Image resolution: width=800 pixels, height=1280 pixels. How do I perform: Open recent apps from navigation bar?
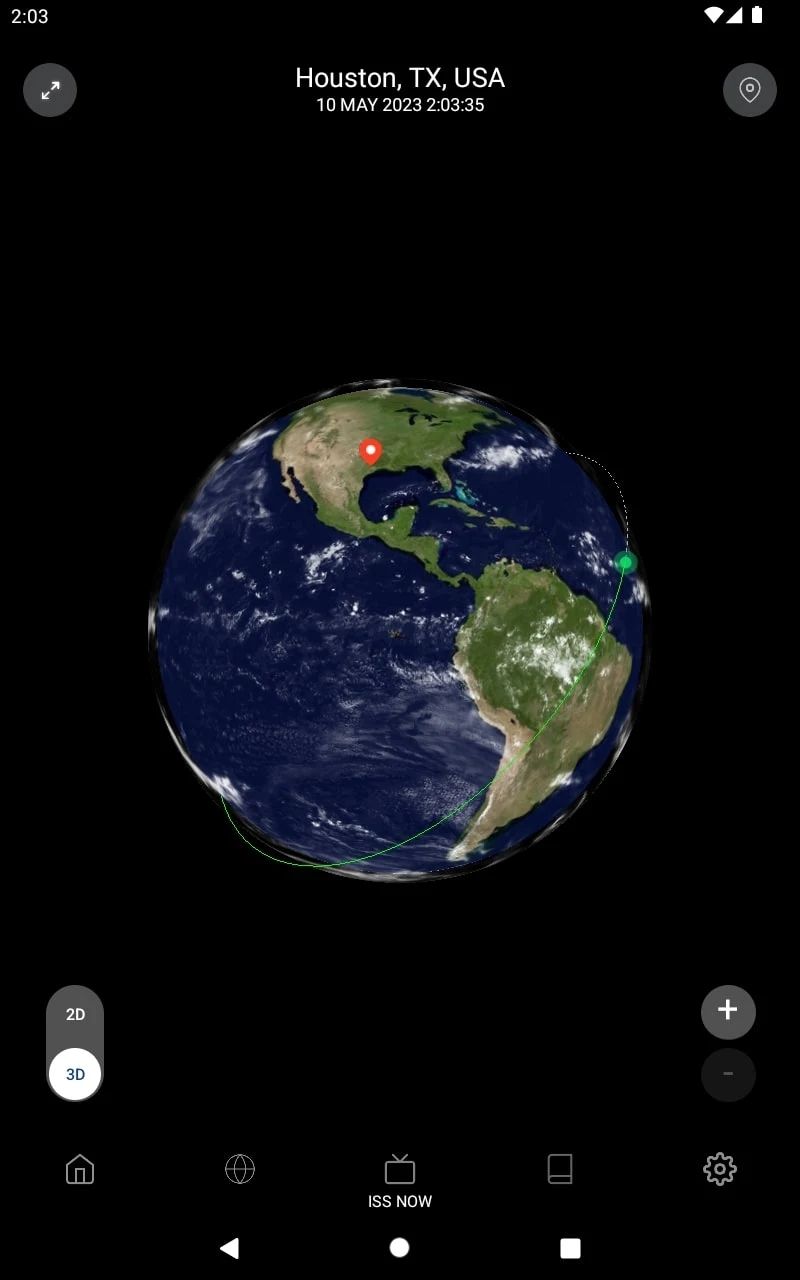pos(570,1247)
